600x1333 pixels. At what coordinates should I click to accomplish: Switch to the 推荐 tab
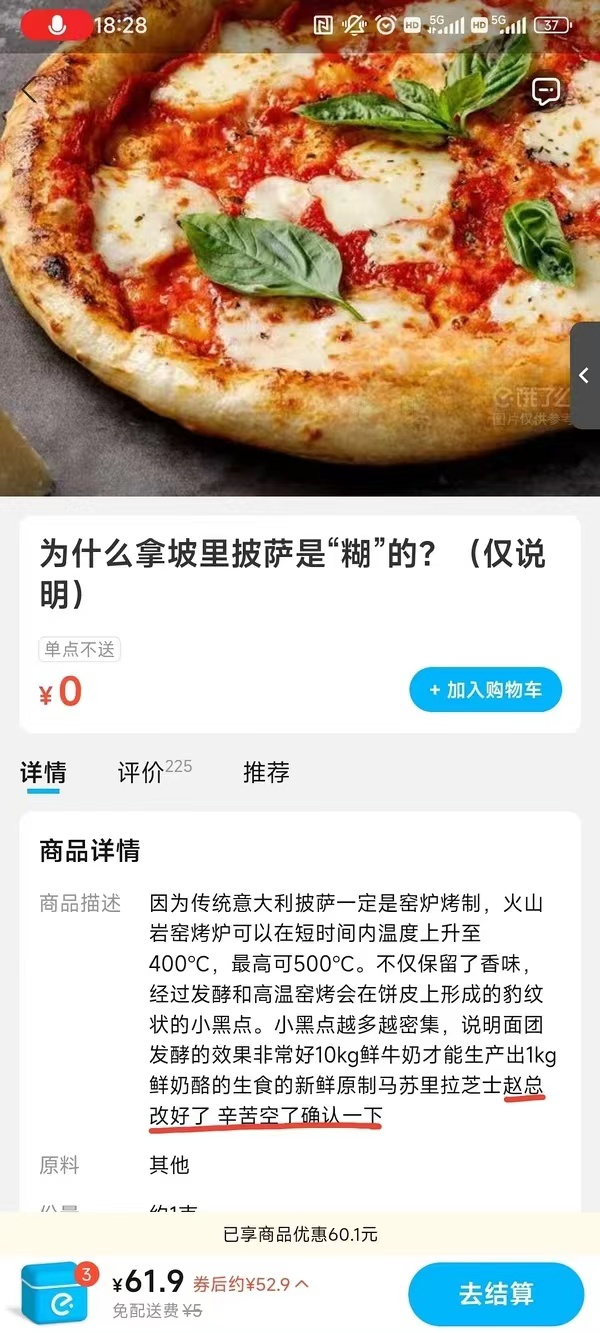click(266, 772)
